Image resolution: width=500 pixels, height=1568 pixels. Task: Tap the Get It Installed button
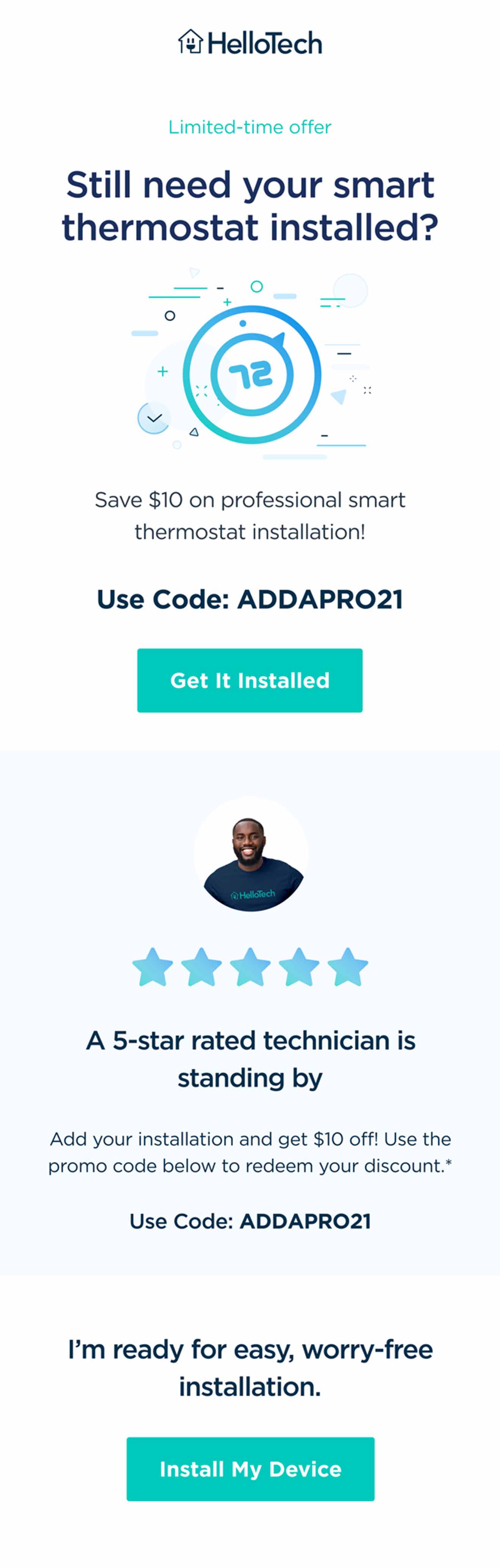[x=249, y=680]
